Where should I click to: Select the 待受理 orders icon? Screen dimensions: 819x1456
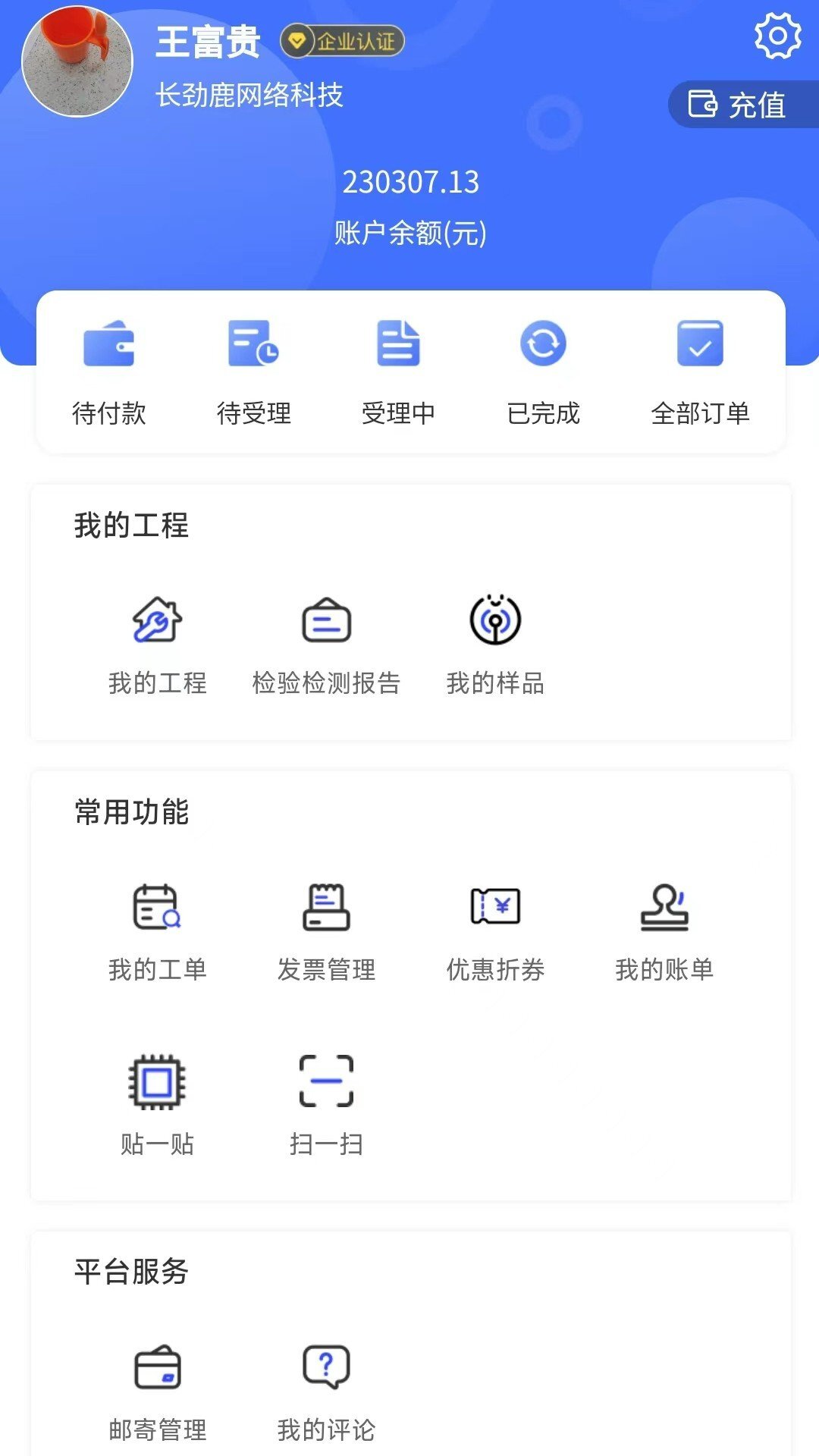pos(253,345)
